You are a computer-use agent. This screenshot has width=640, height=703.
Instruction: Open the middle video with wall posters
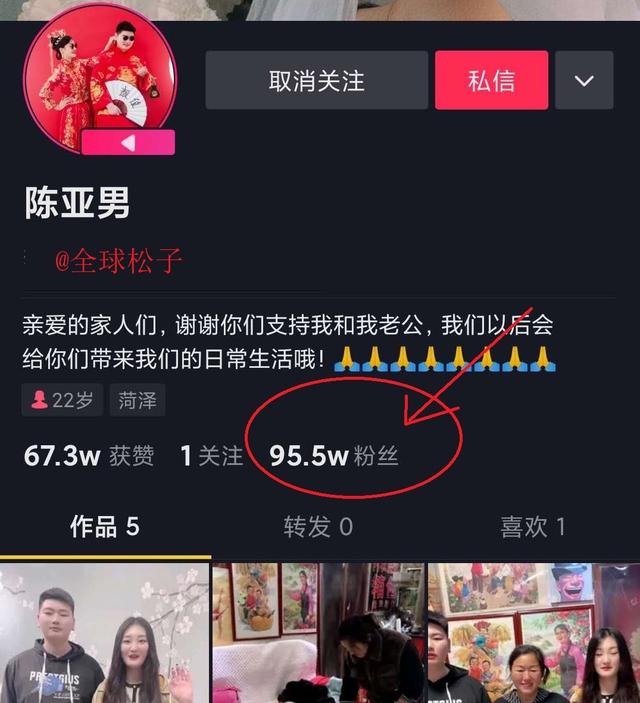pyautogui.click(x=319, y=633)
